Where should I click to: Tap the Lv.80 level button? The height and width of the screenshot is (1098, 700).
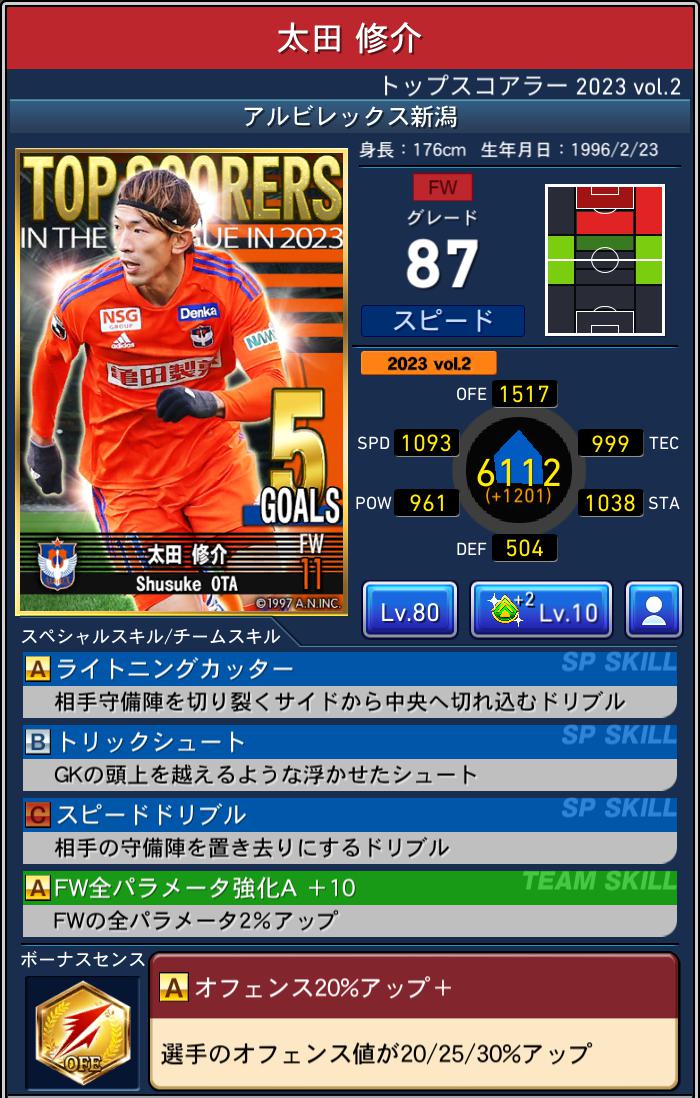pyautogui.click(x=410, y=611)
